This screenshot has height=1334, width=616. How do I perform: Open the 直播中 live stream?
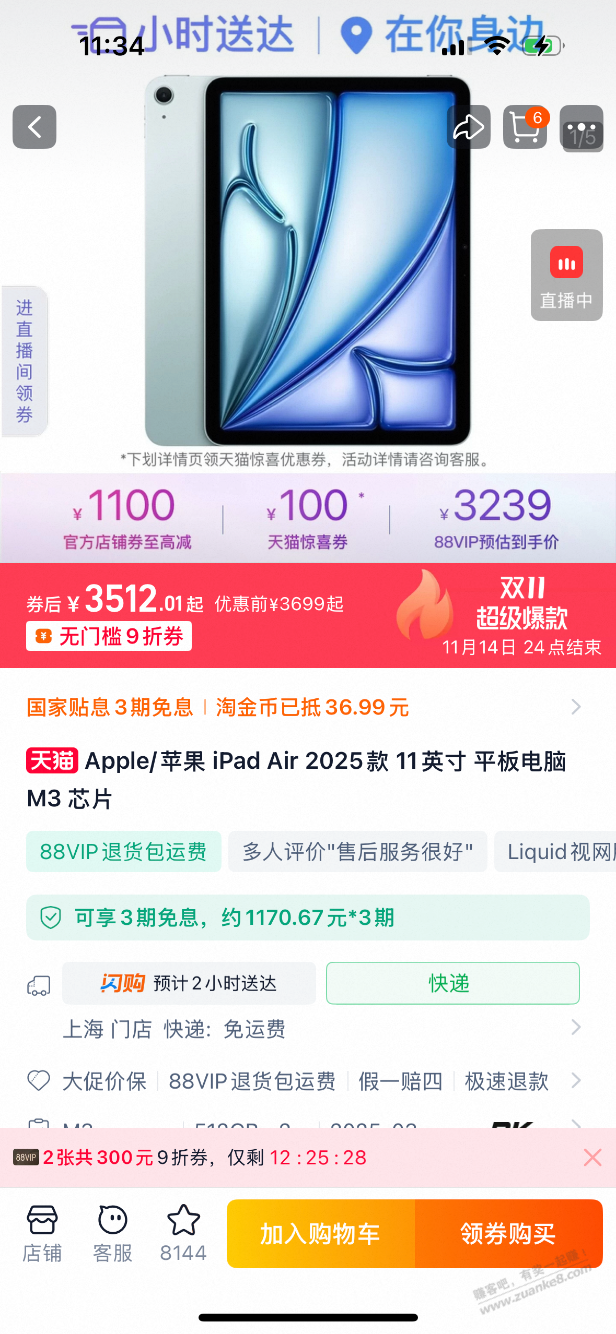coord(566,275)
